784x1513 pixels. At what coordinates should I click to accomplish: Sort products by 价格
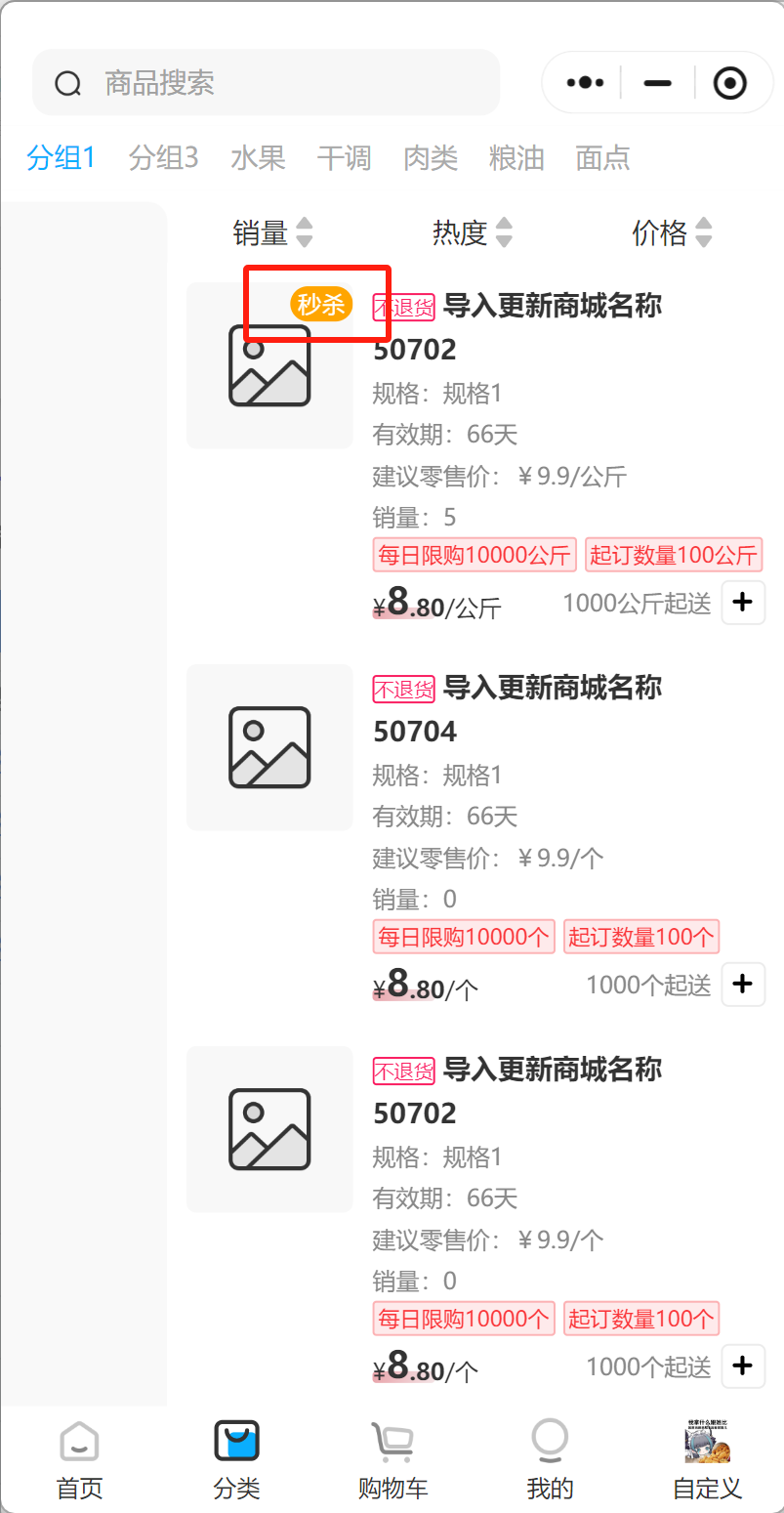(673, 232)
